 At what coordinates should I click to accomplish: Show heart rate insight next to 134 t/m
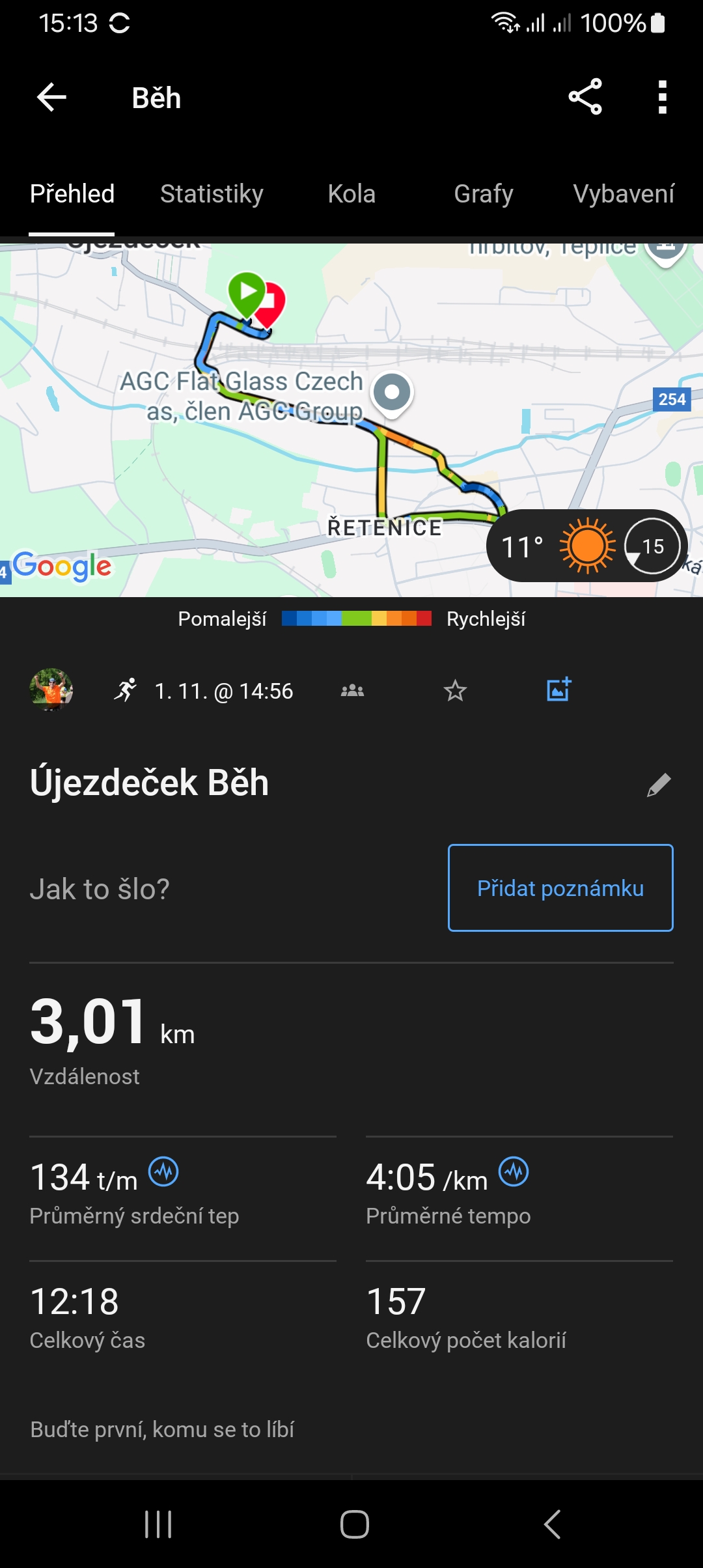[x=163, y=1172]
